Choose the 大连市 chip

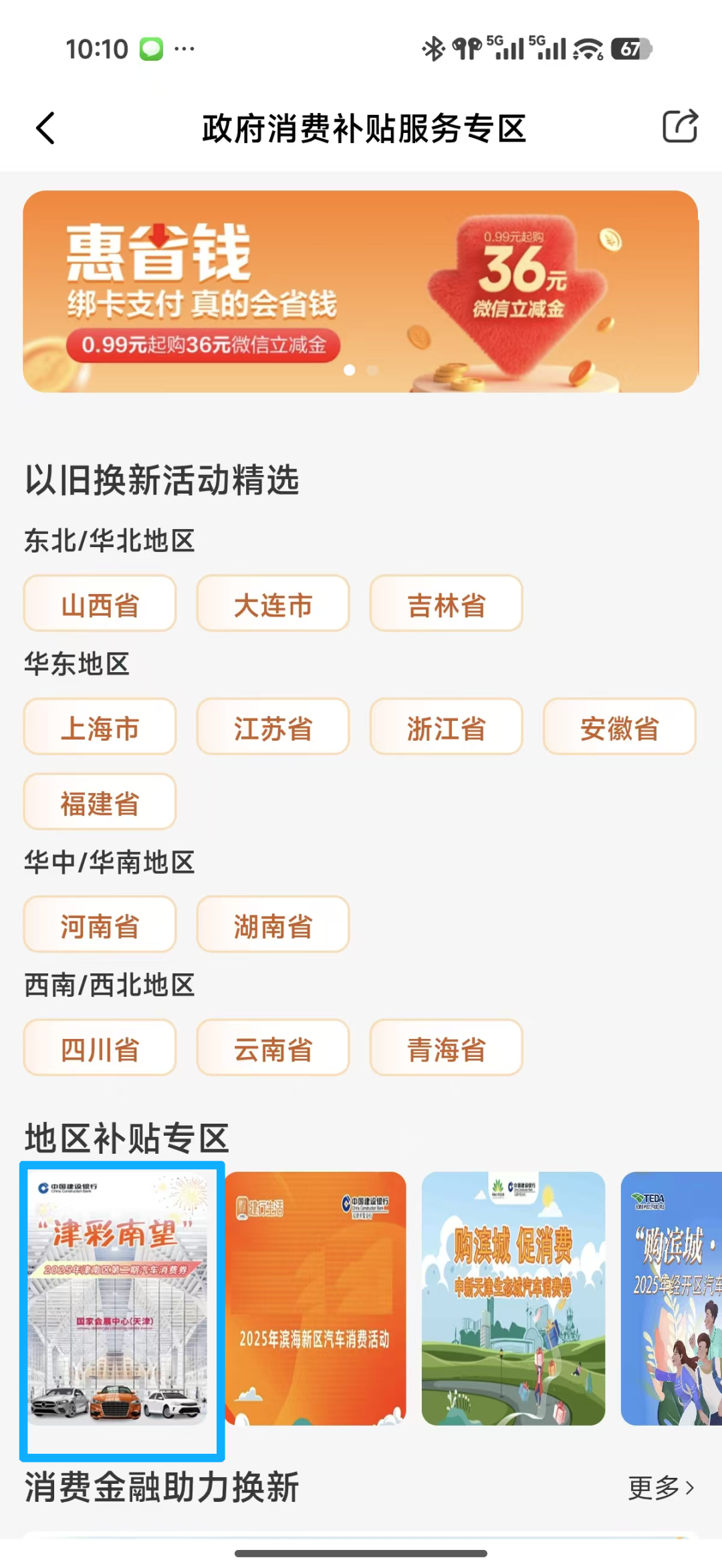[x=273, y=604]
